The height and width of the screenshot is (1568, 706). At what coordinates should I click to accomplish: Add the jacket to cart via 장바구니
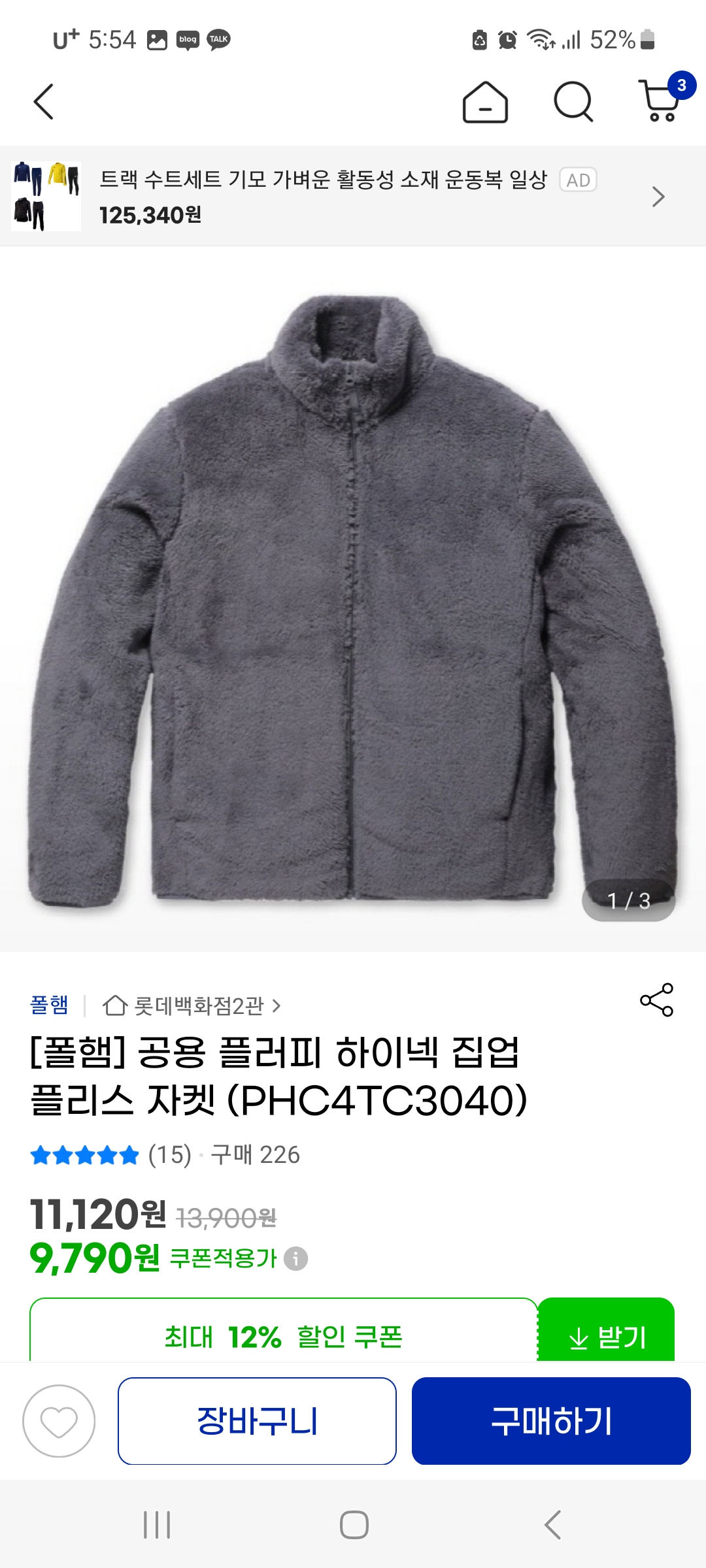point(257,1421)
